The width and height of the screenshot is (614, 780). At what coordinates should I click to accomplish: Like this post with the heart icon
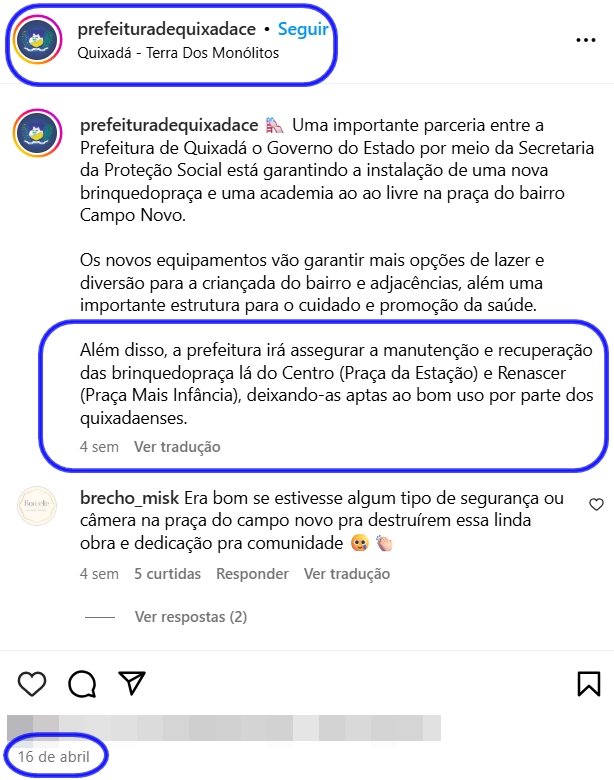32,683
